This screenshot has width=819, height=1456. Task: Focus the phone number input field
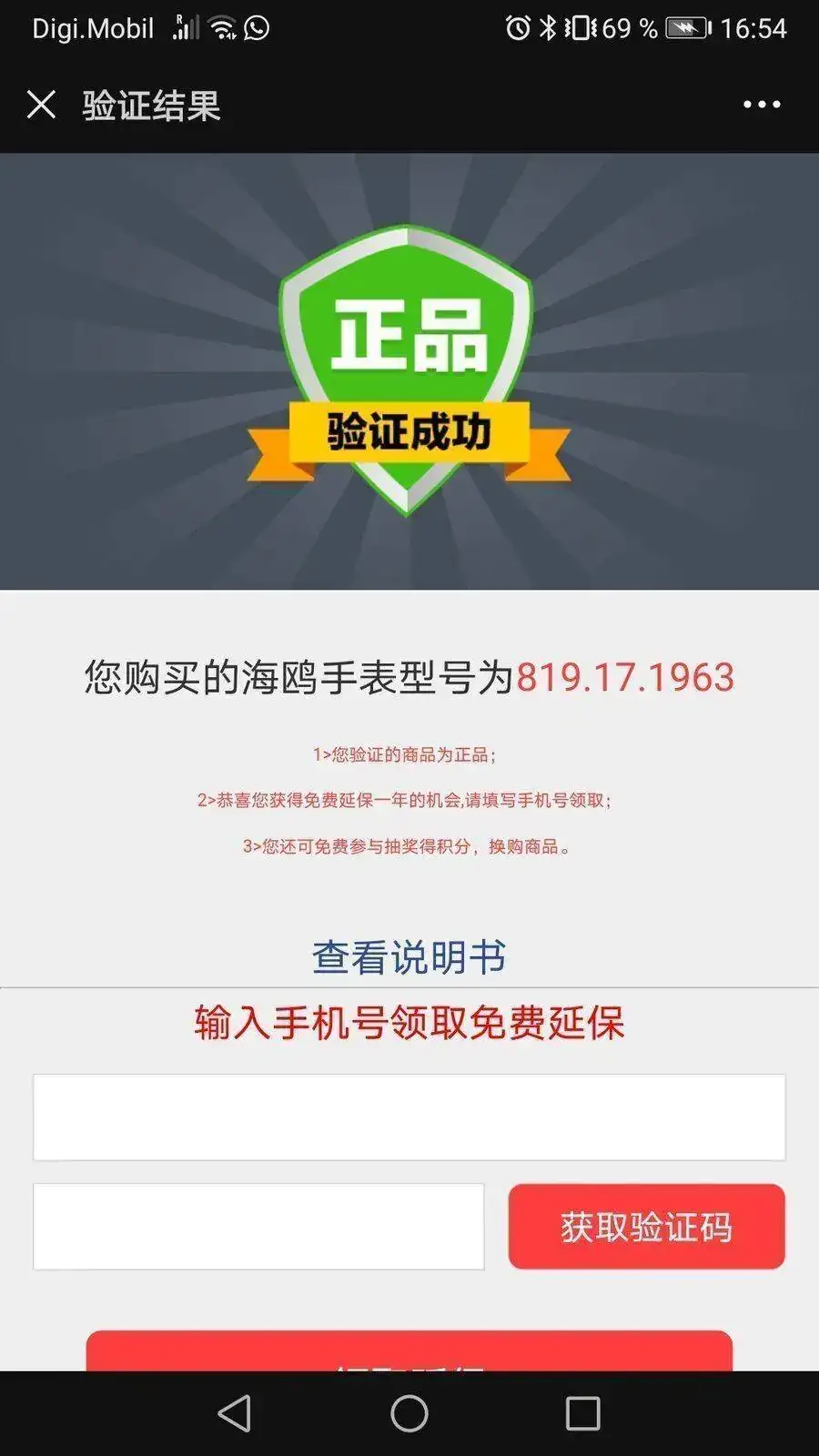pyautogui.click(x=409, y=1117)
